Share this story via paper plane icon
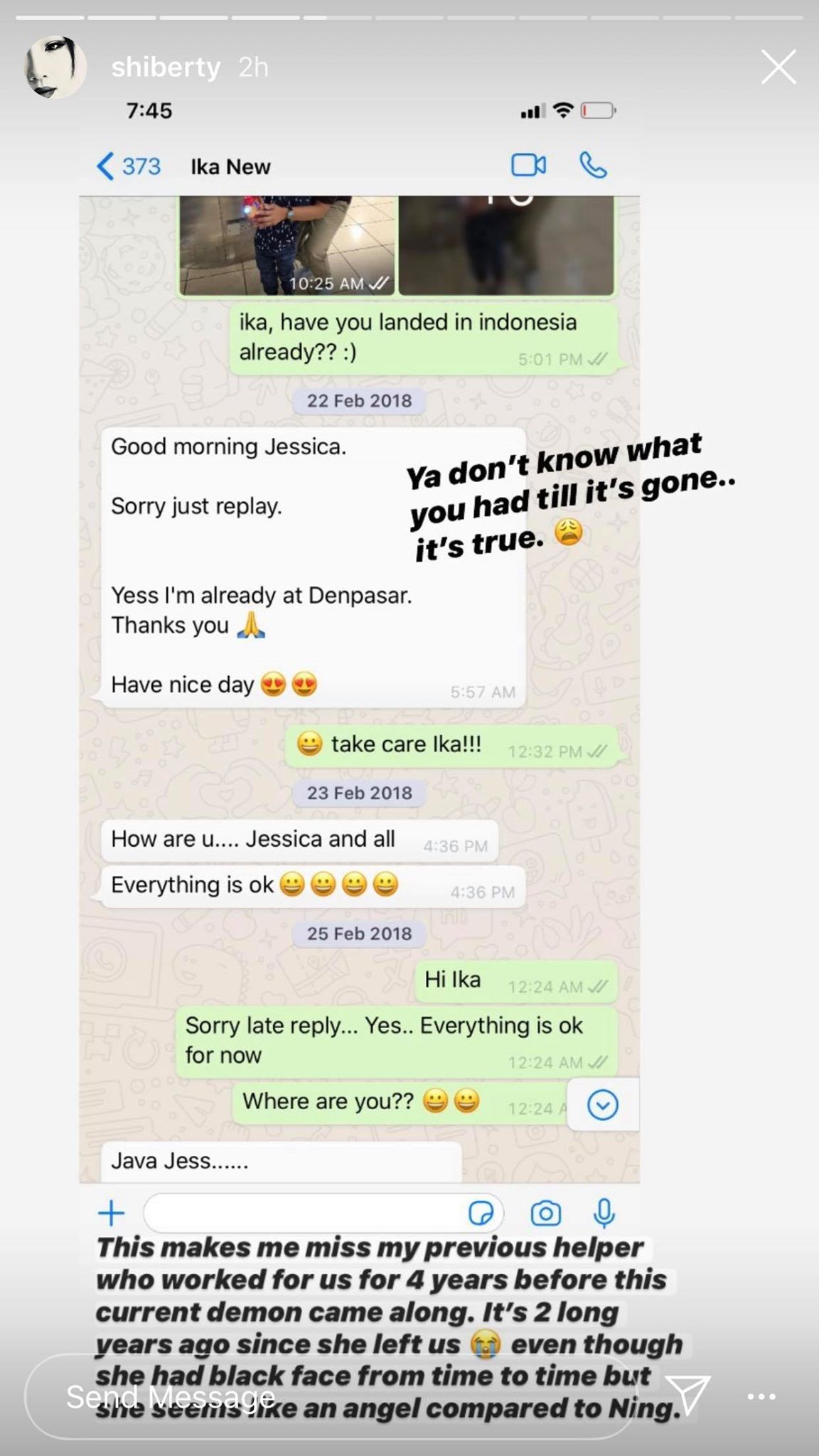The height and width of the screenshot is (1456, 819). click(687, 1395)
